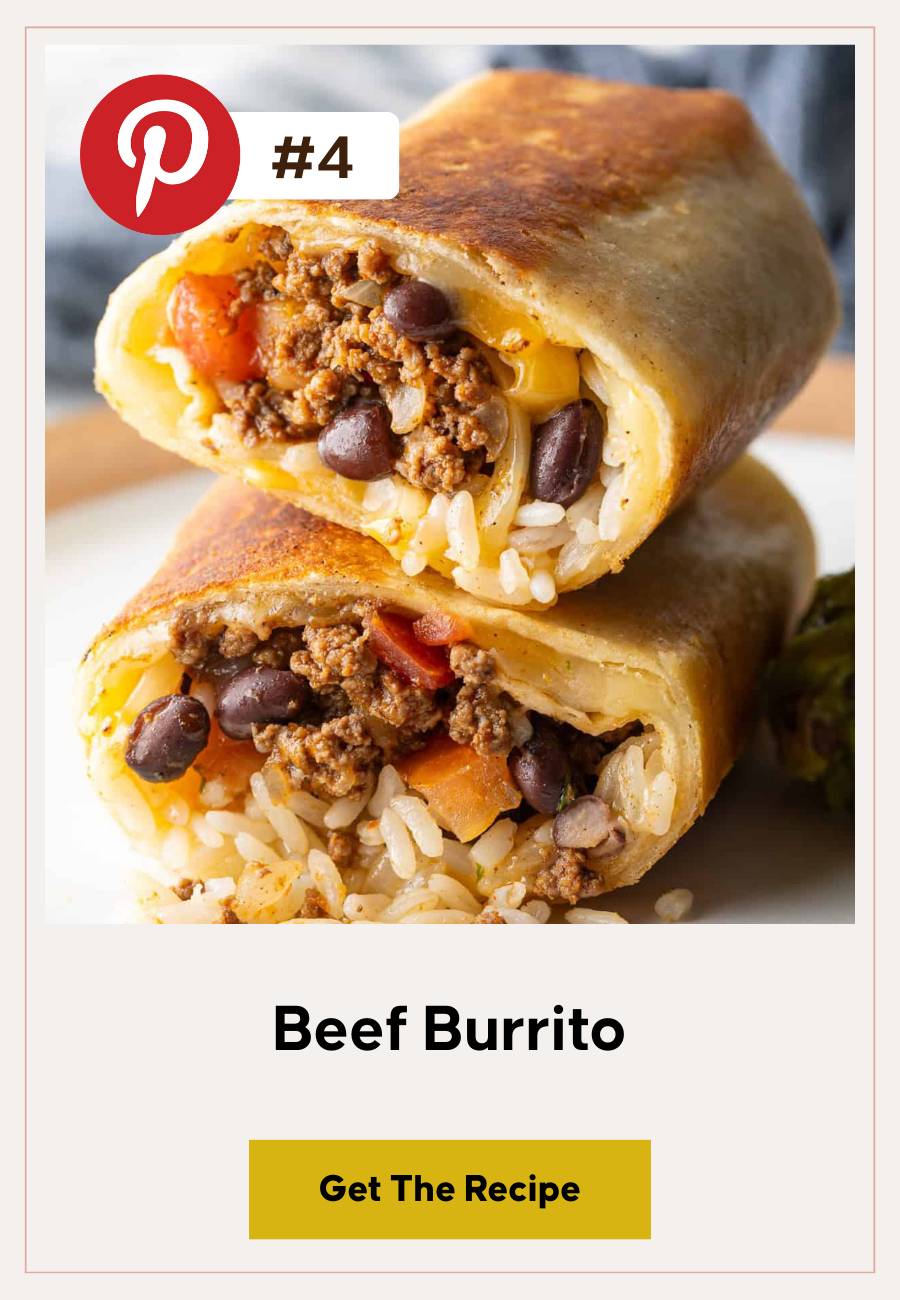Screen dimensions: 900x1300
Task: Tap the Get The Recipe button
Action: click(x=449, y=1189)
